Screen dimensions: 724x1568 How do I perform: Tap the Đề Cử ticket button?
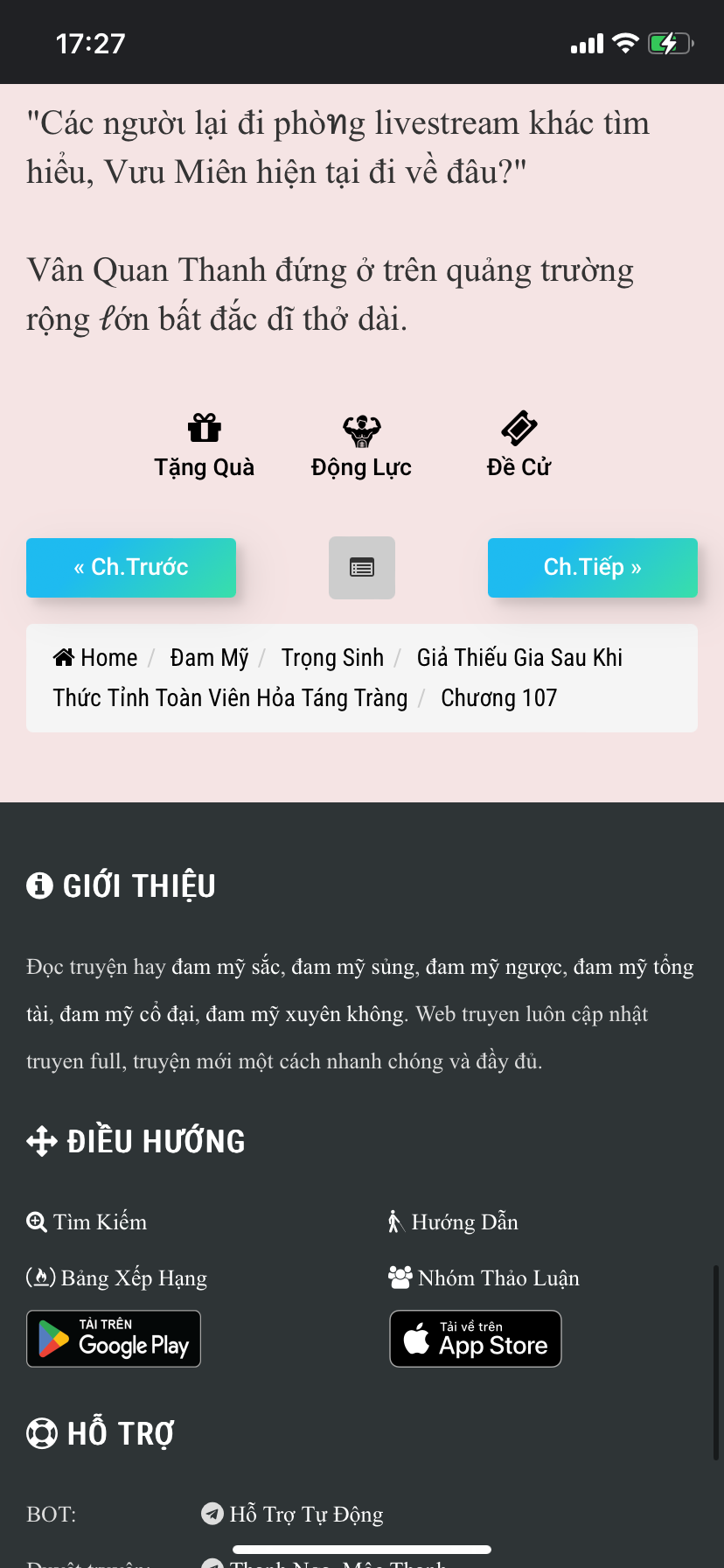(519, 446)
